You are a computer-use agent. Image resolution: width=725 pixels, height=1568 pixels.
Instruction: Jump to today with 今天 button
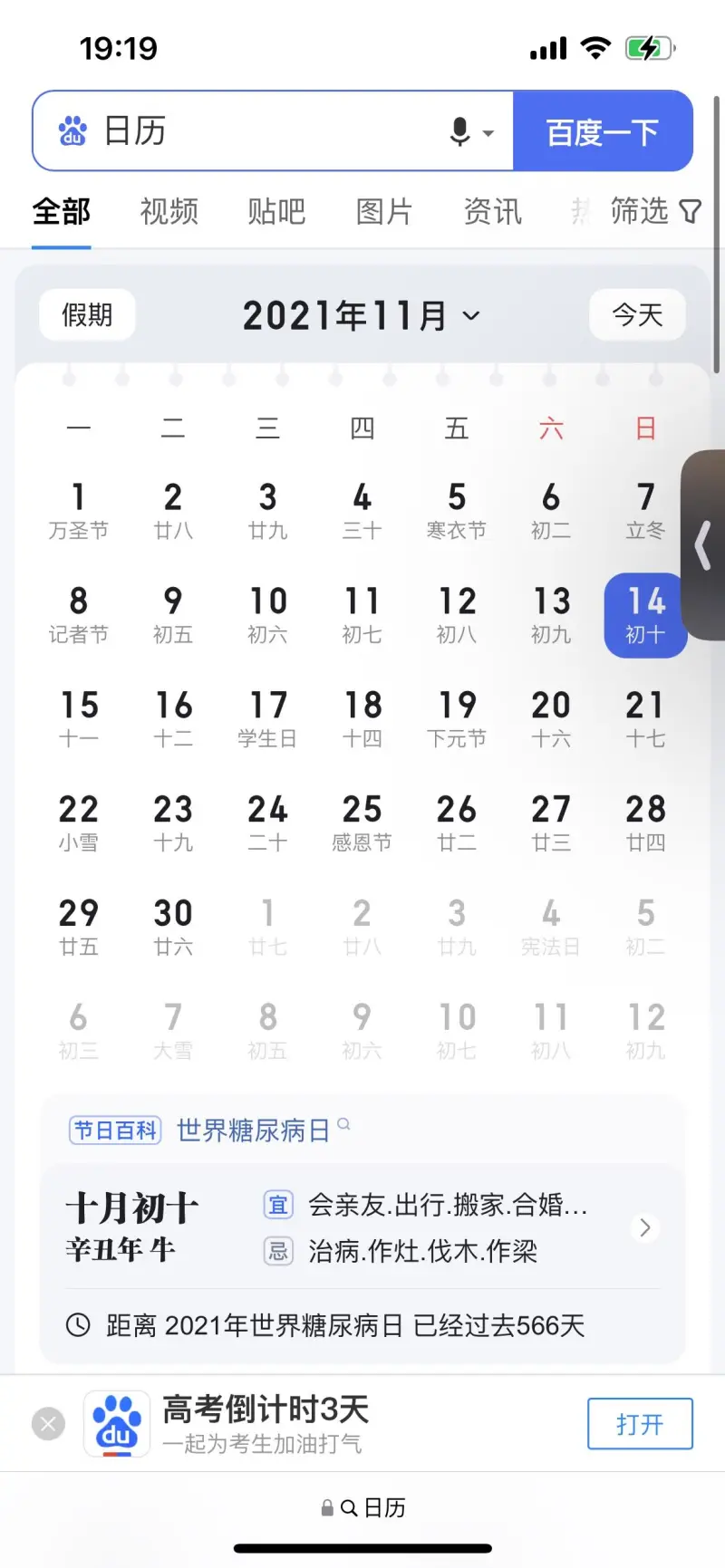[x=637, y=315]
